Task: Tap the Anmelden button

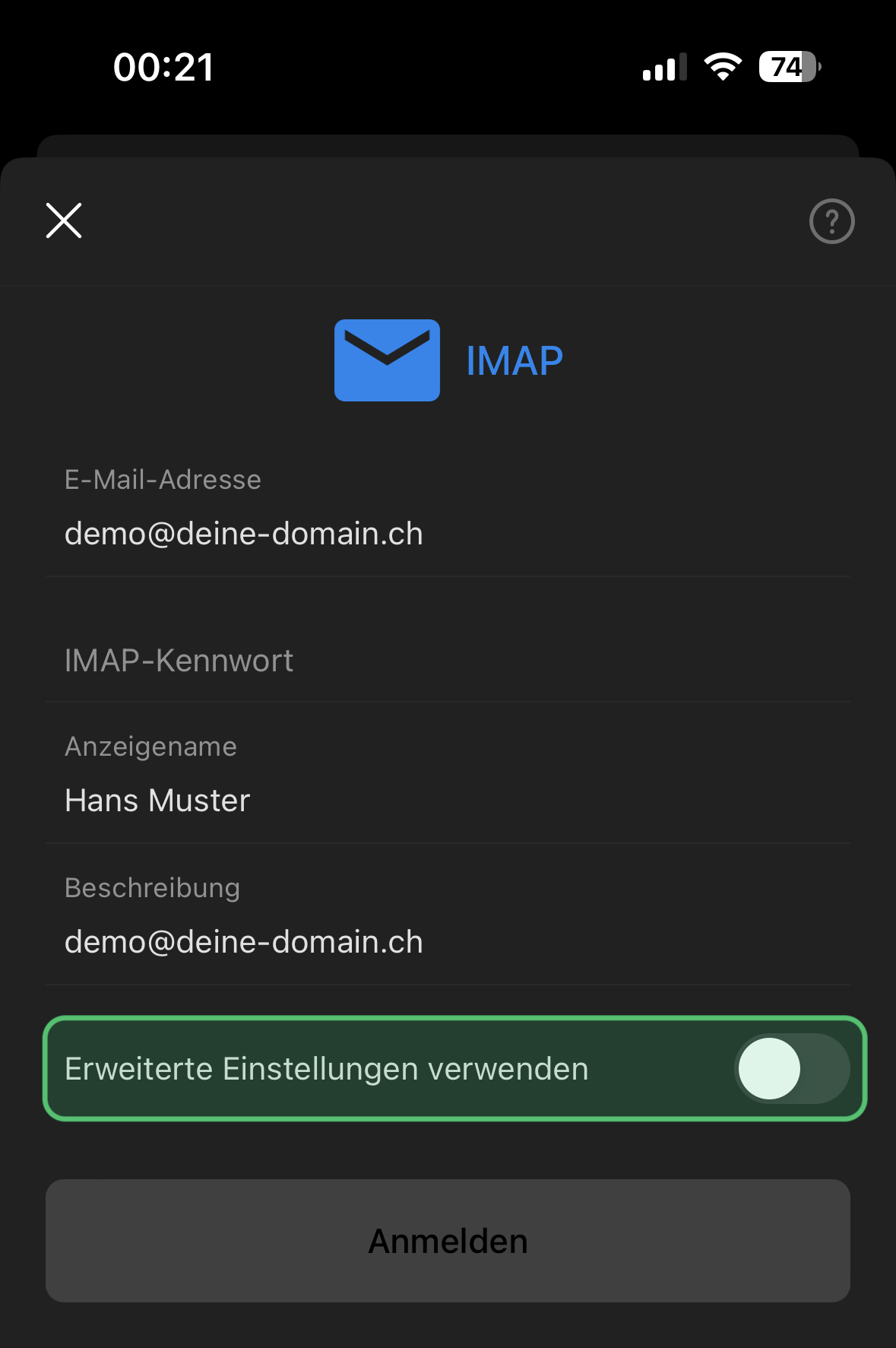Action: coord(448,1241)
